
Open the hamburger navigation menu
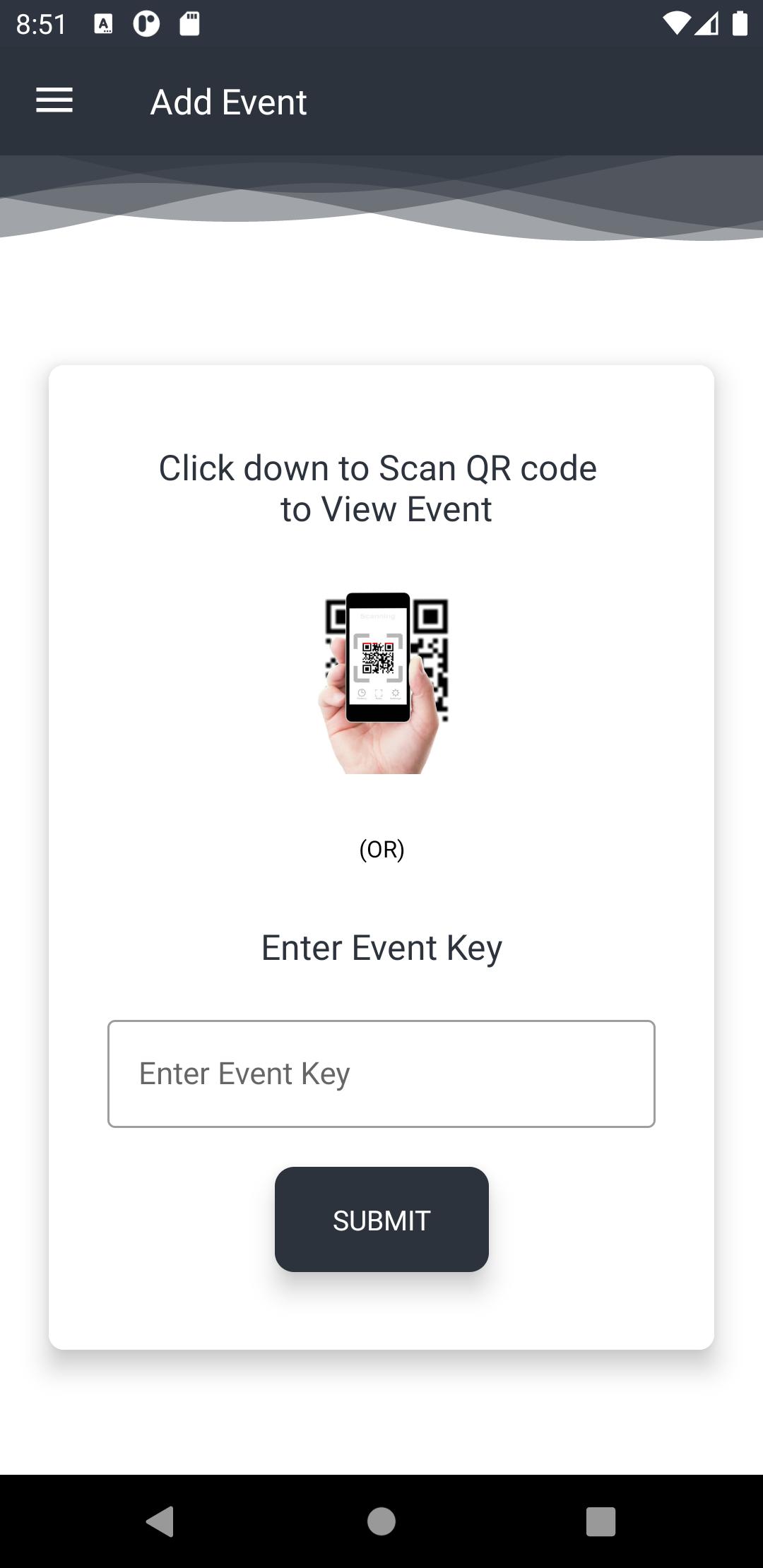tap(54, 101)
